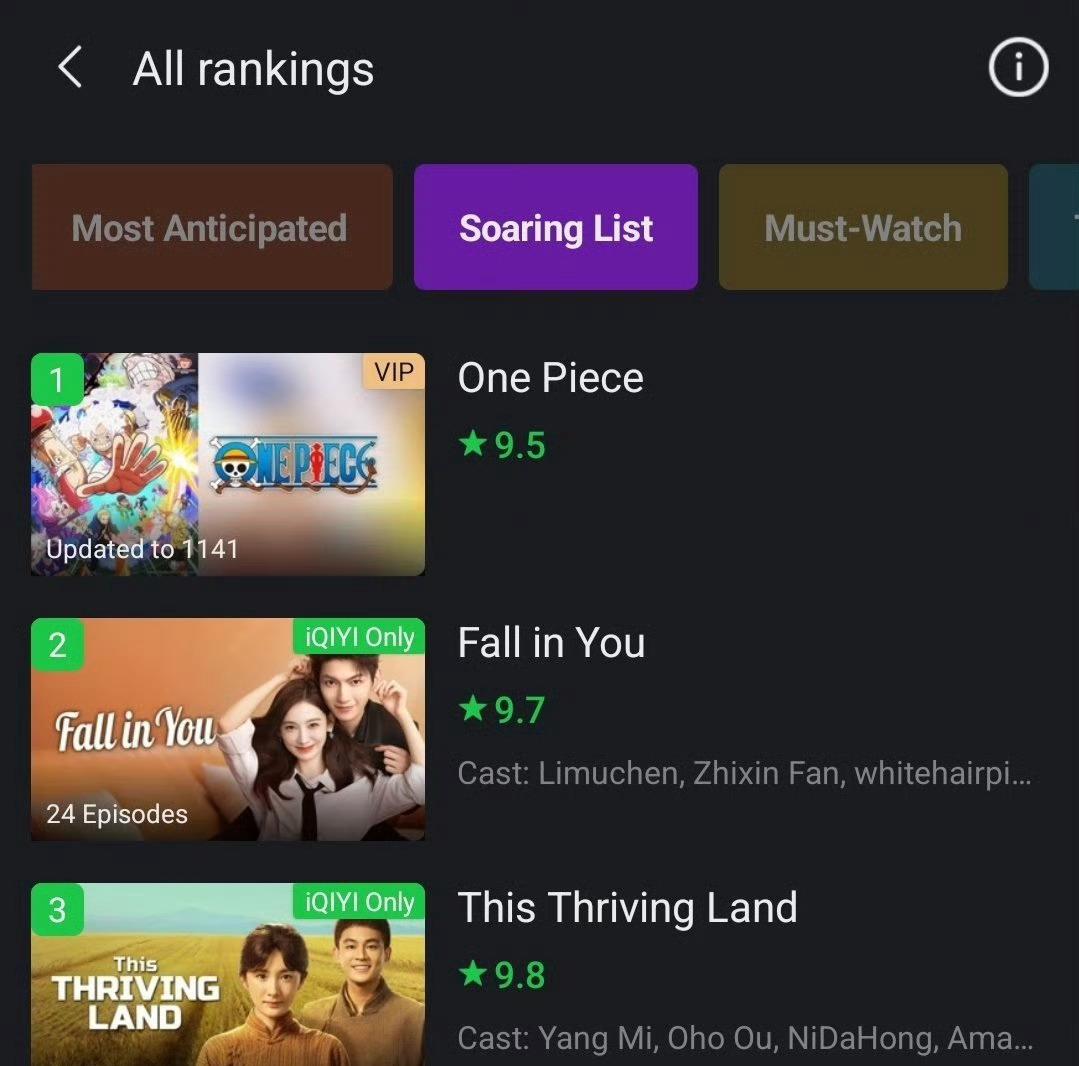Switch to the Must-Watch tab

(862, 228)
